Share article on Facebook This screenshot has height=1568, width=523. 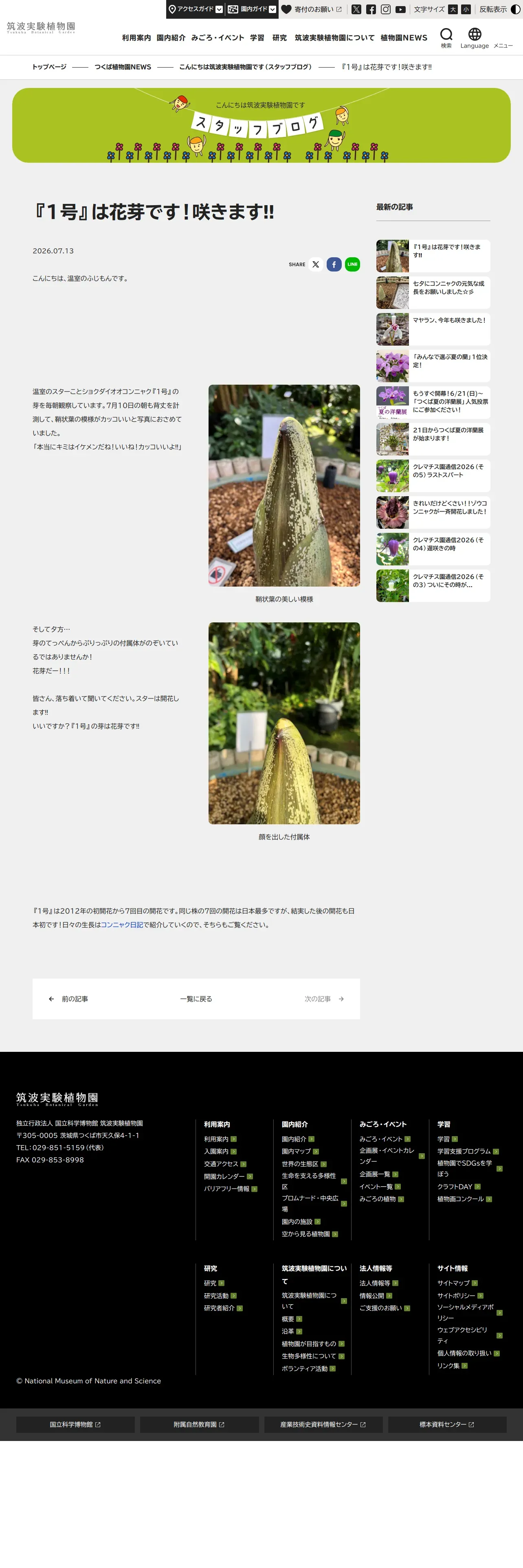[x=334, y=264]
